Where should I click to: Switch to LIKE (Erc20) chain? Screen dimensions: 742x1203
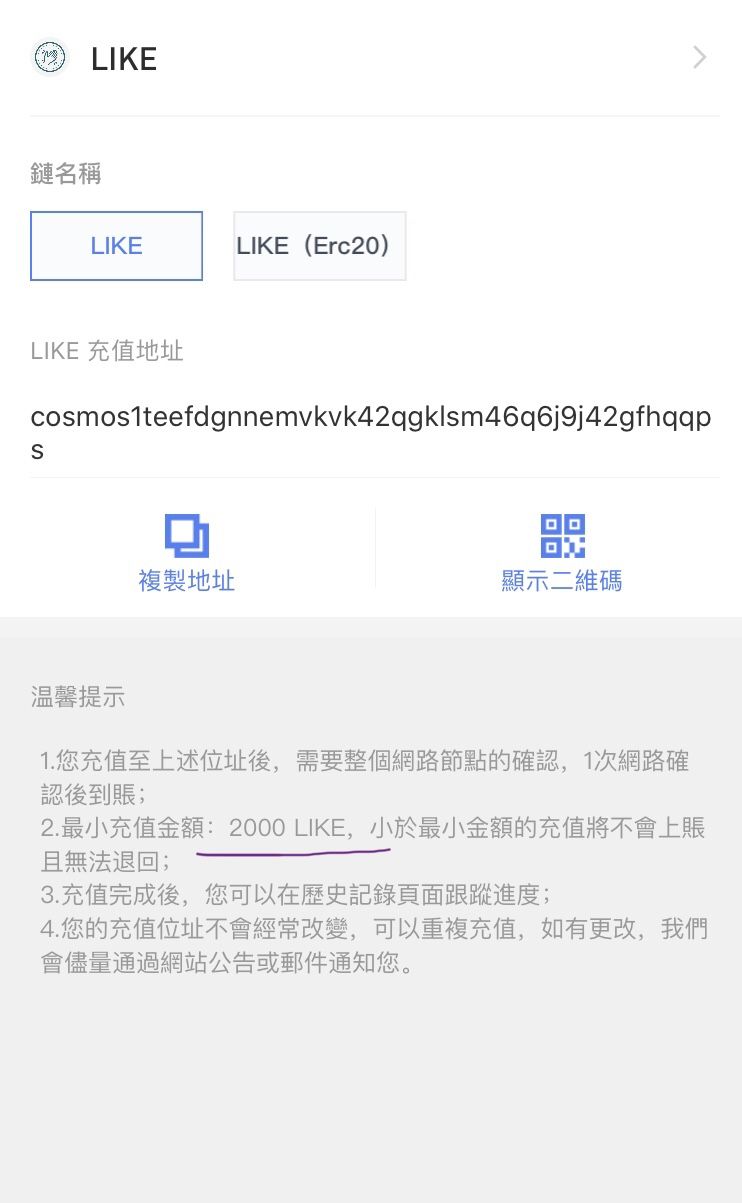coord(319,246)
